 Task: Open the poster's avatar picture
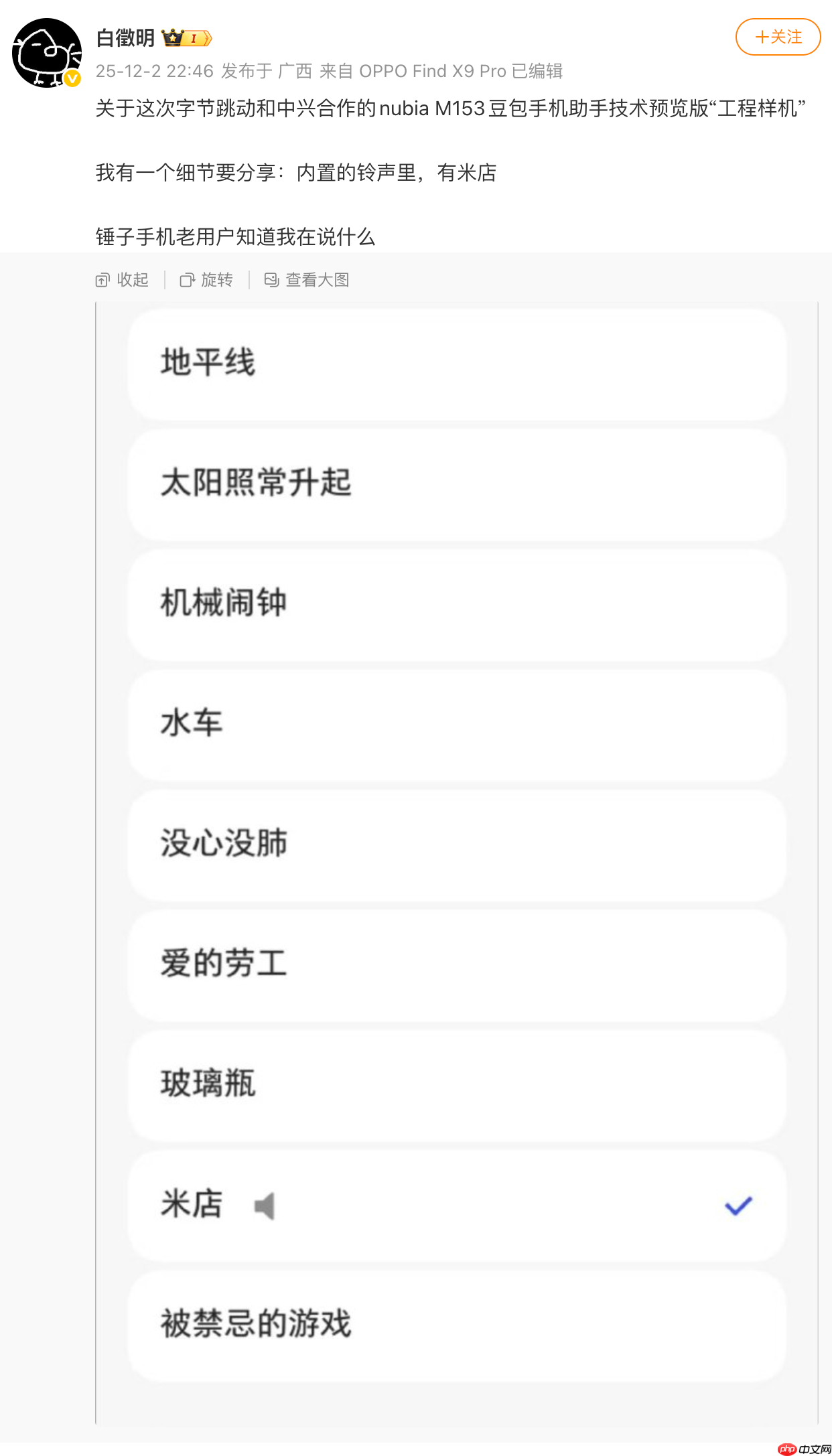coord(46,54)
